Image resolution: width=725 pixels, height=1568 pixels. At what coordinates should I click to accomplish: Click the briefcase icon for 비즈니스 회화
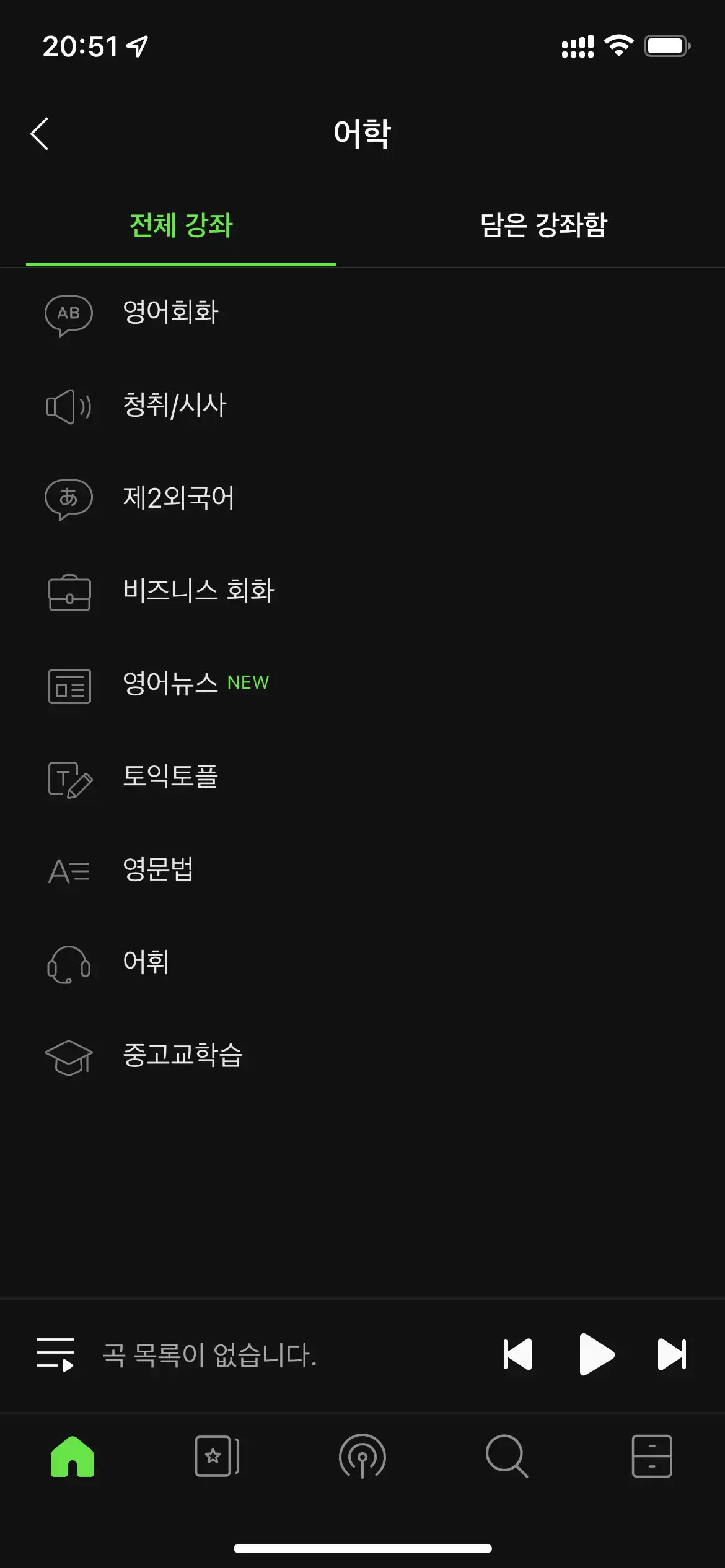tap(69, 593)
